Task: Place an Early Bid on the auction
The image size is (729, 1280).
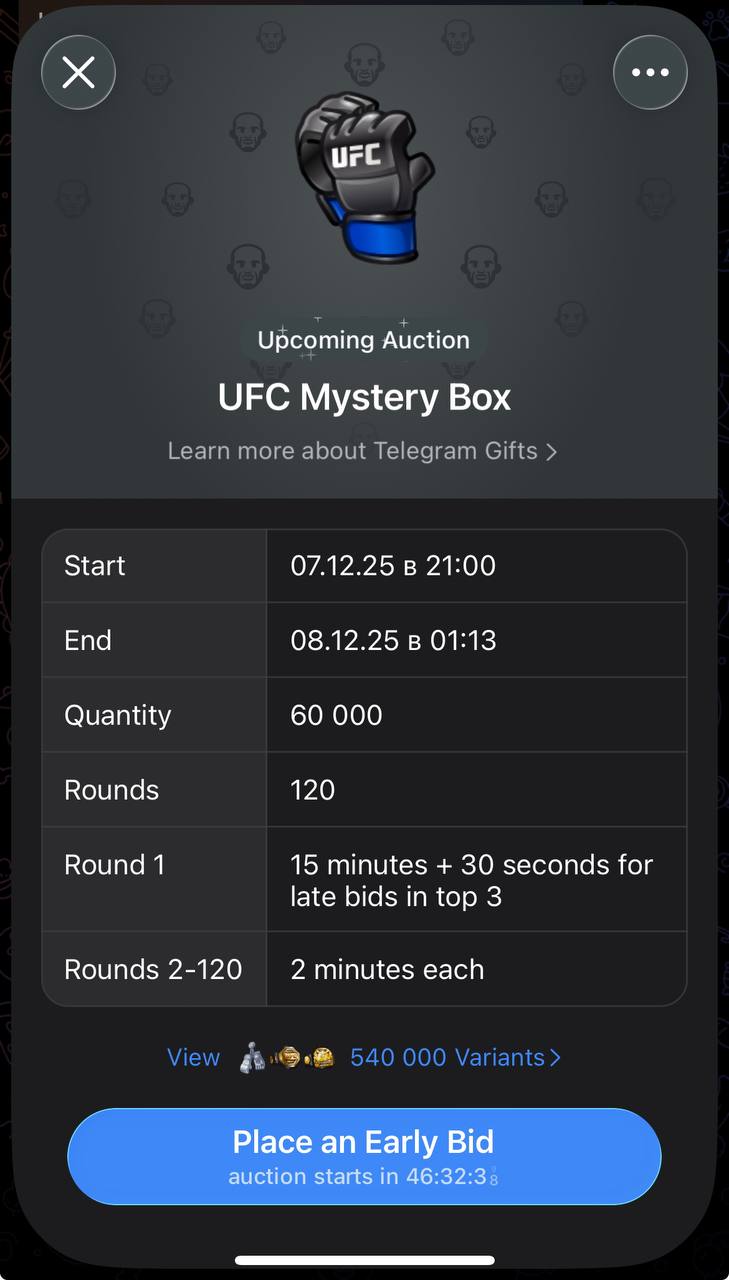Action: pos(364,1155)
